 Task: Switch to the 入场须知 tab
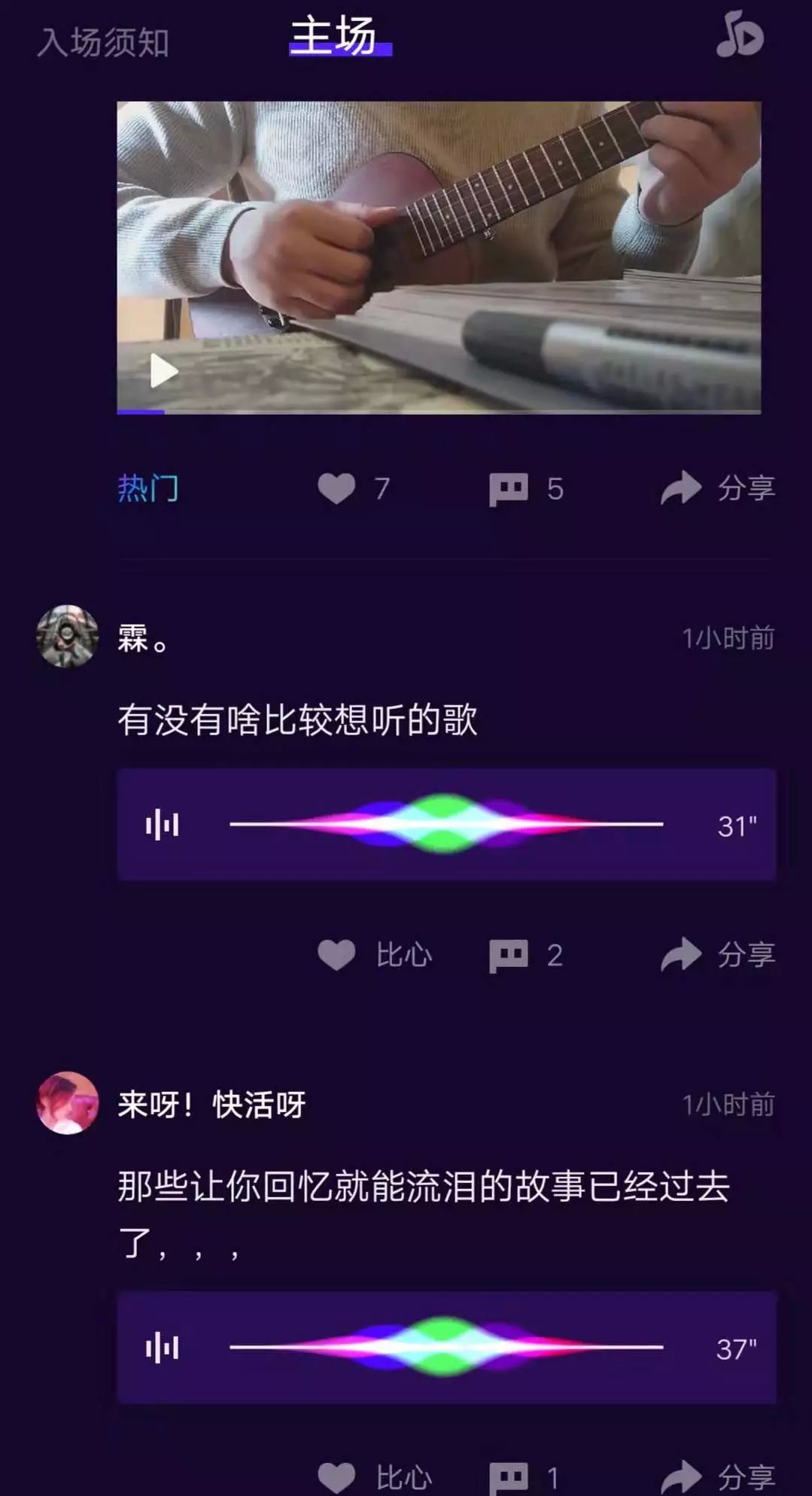click(103, 42)
